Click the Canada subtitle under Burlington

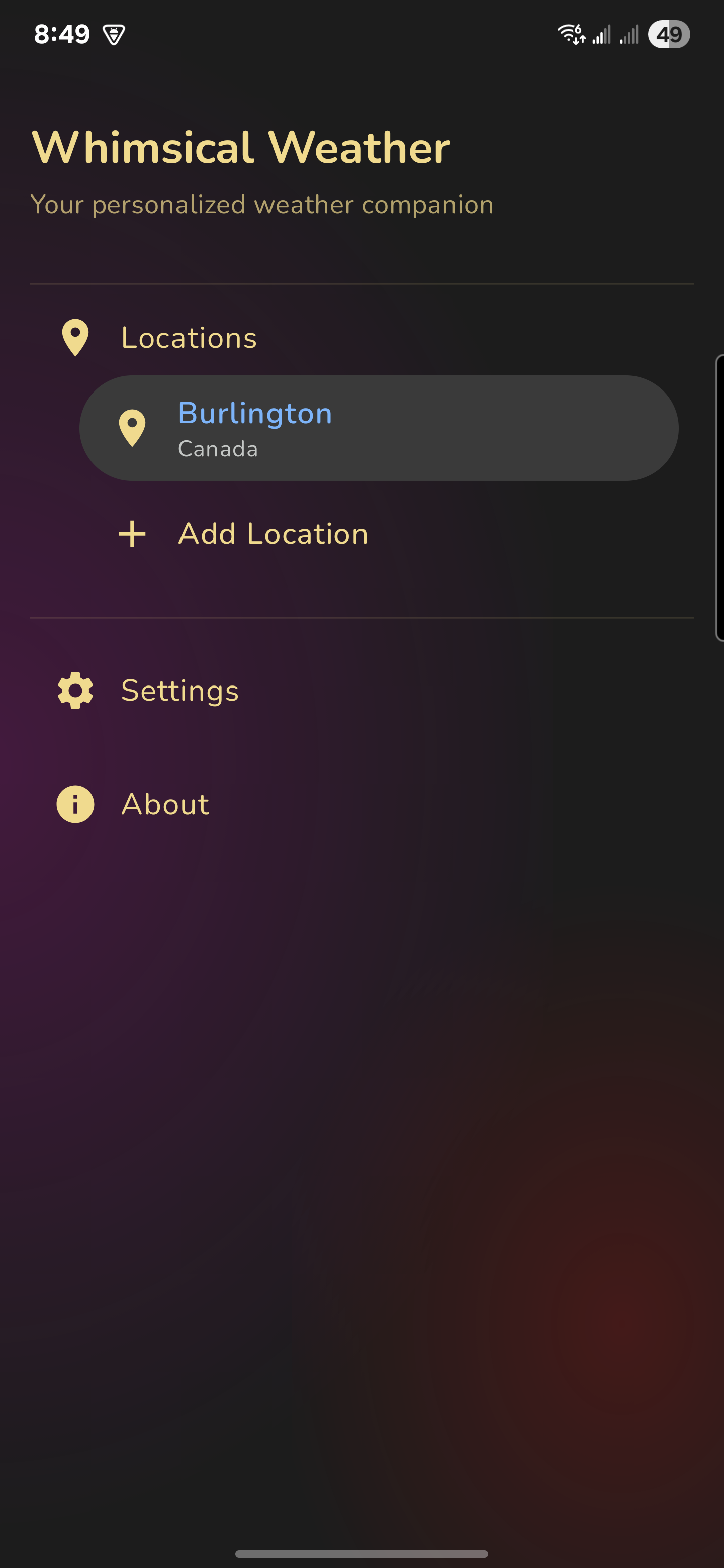(217, 449)
